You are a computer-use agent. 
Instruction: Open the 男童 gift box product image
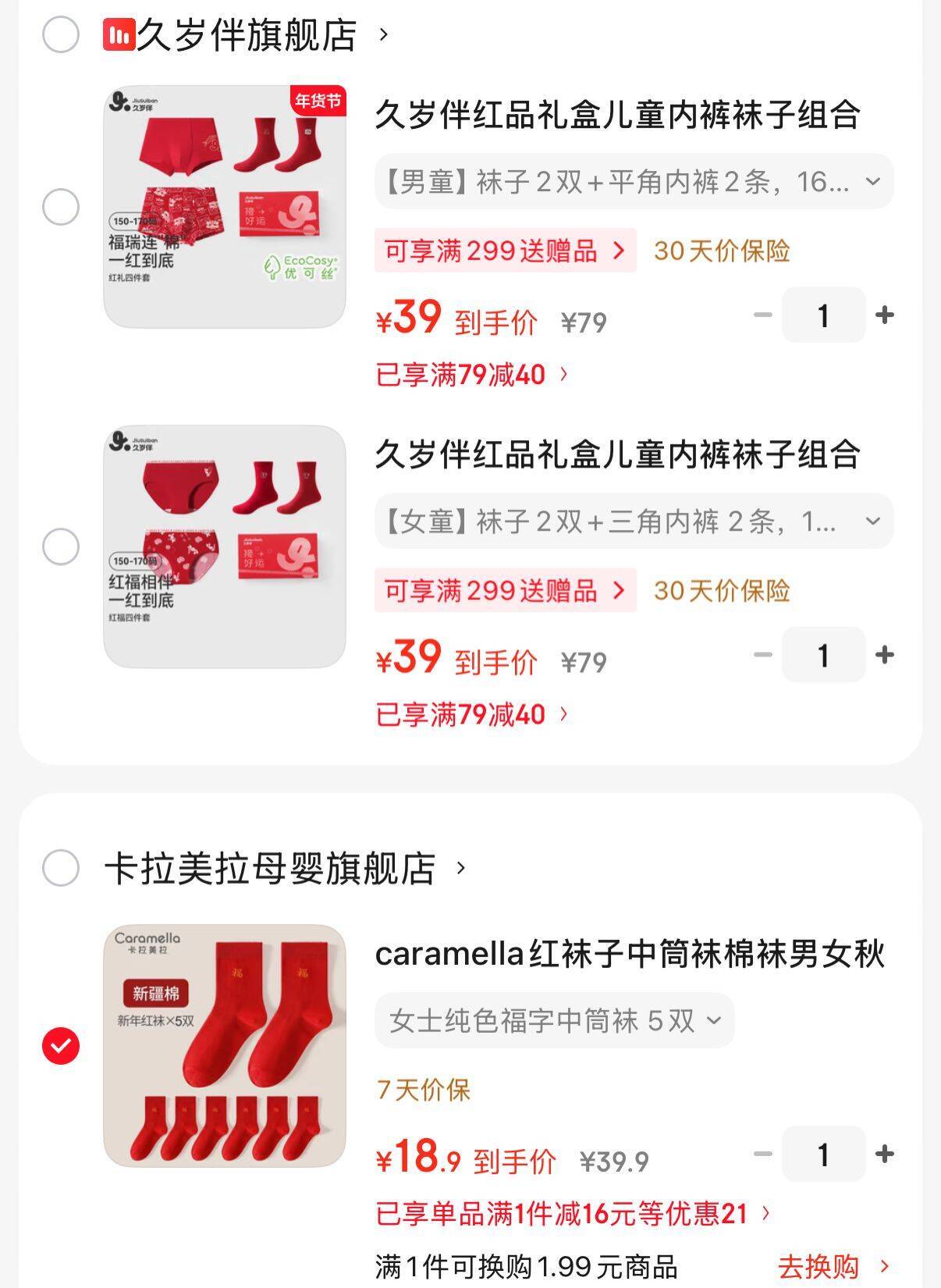pyautogui.click(x=225, y=207)
